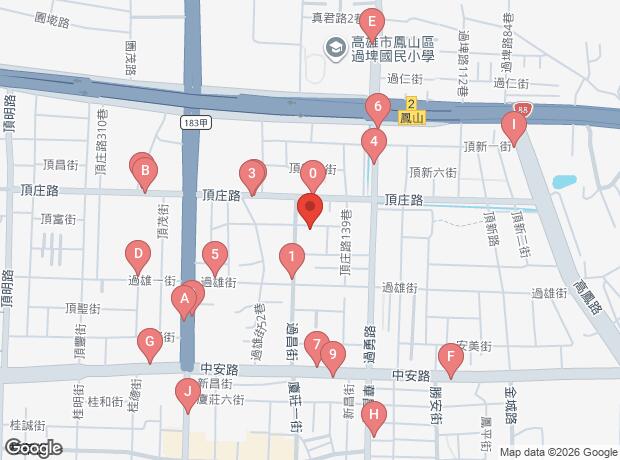Open the marker labeled I
620x460 pixels.
513,127
